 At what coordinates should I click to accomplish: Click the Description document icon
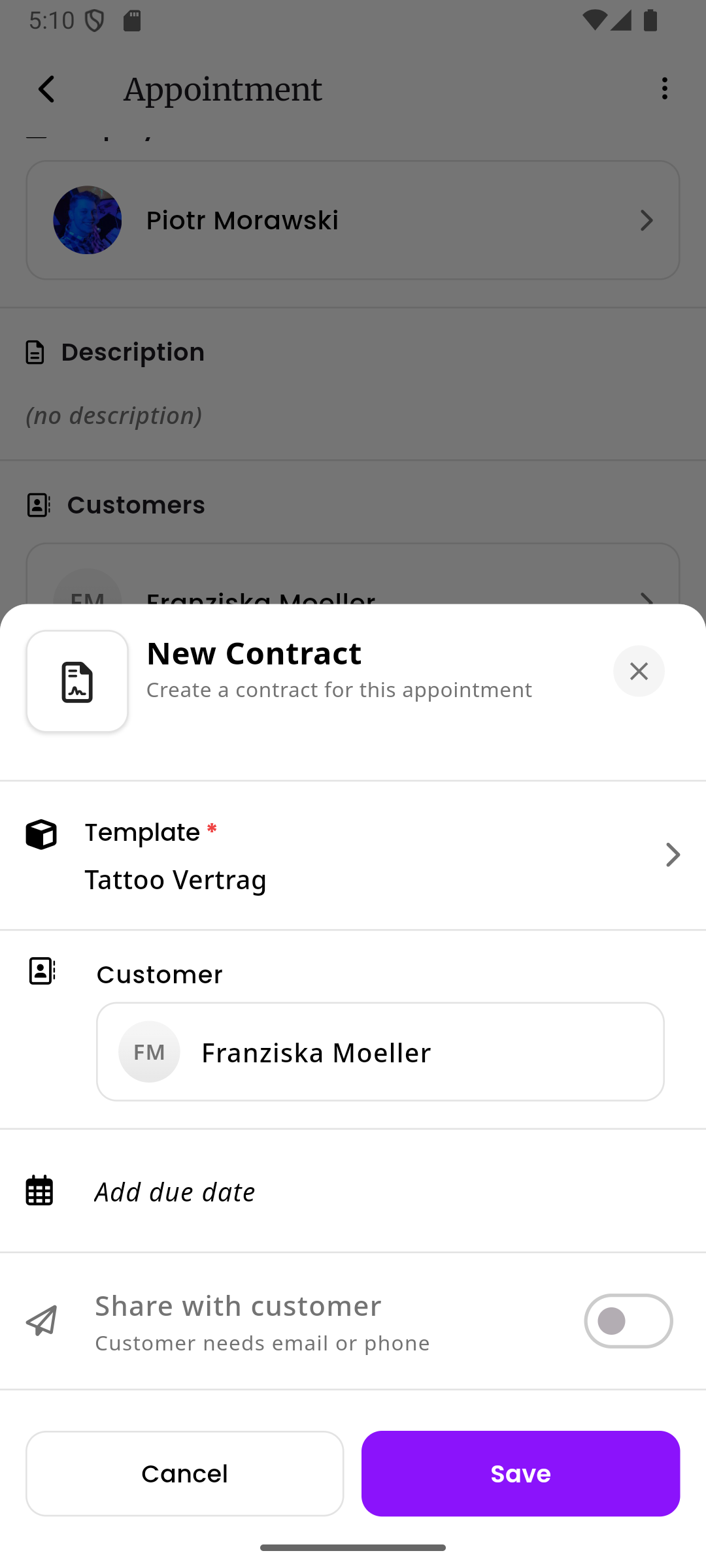(34, 351)
